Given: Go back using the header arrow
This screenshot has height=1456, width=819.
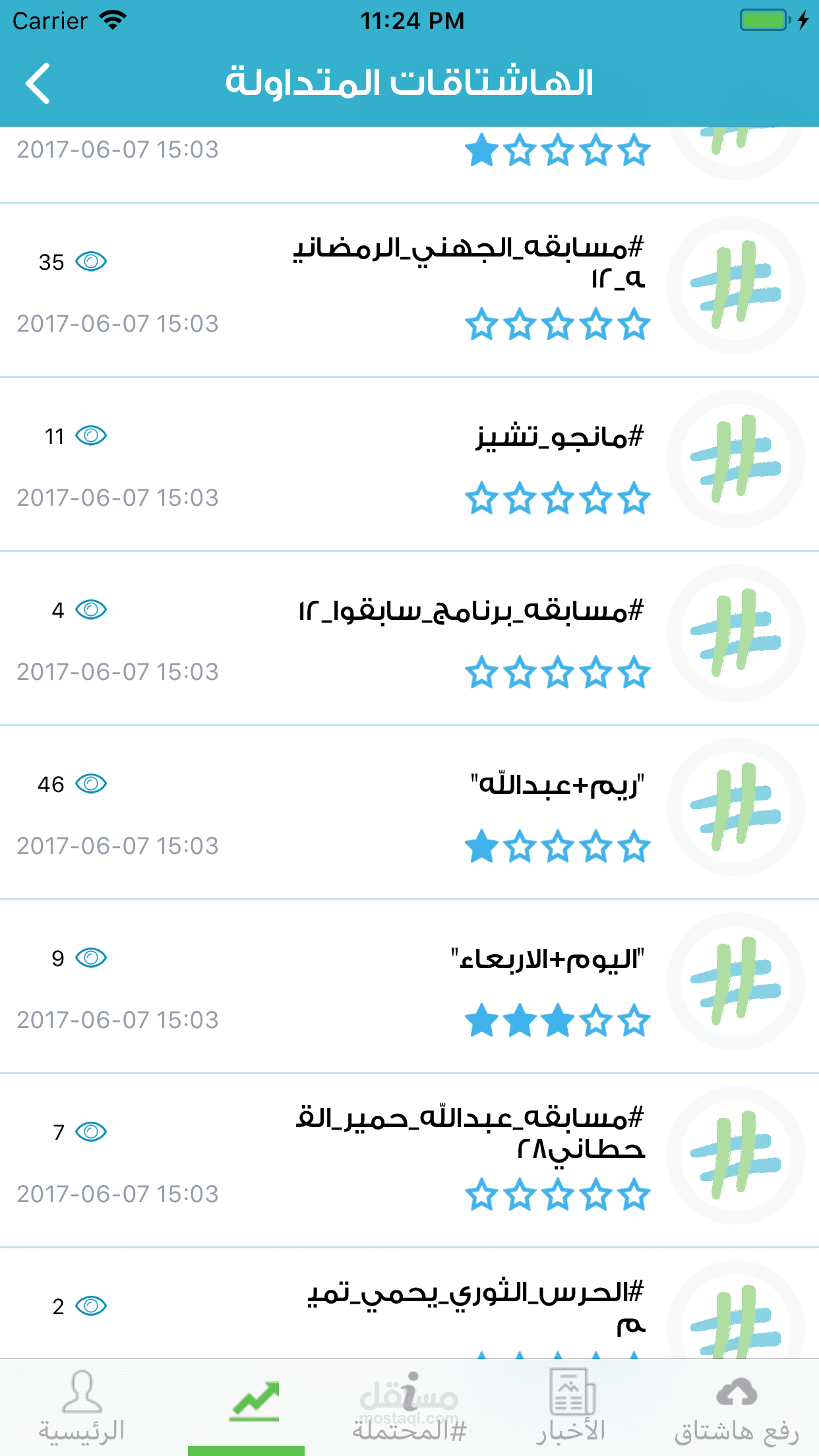Looking at the screenshot, I should [x=38, y=84].
